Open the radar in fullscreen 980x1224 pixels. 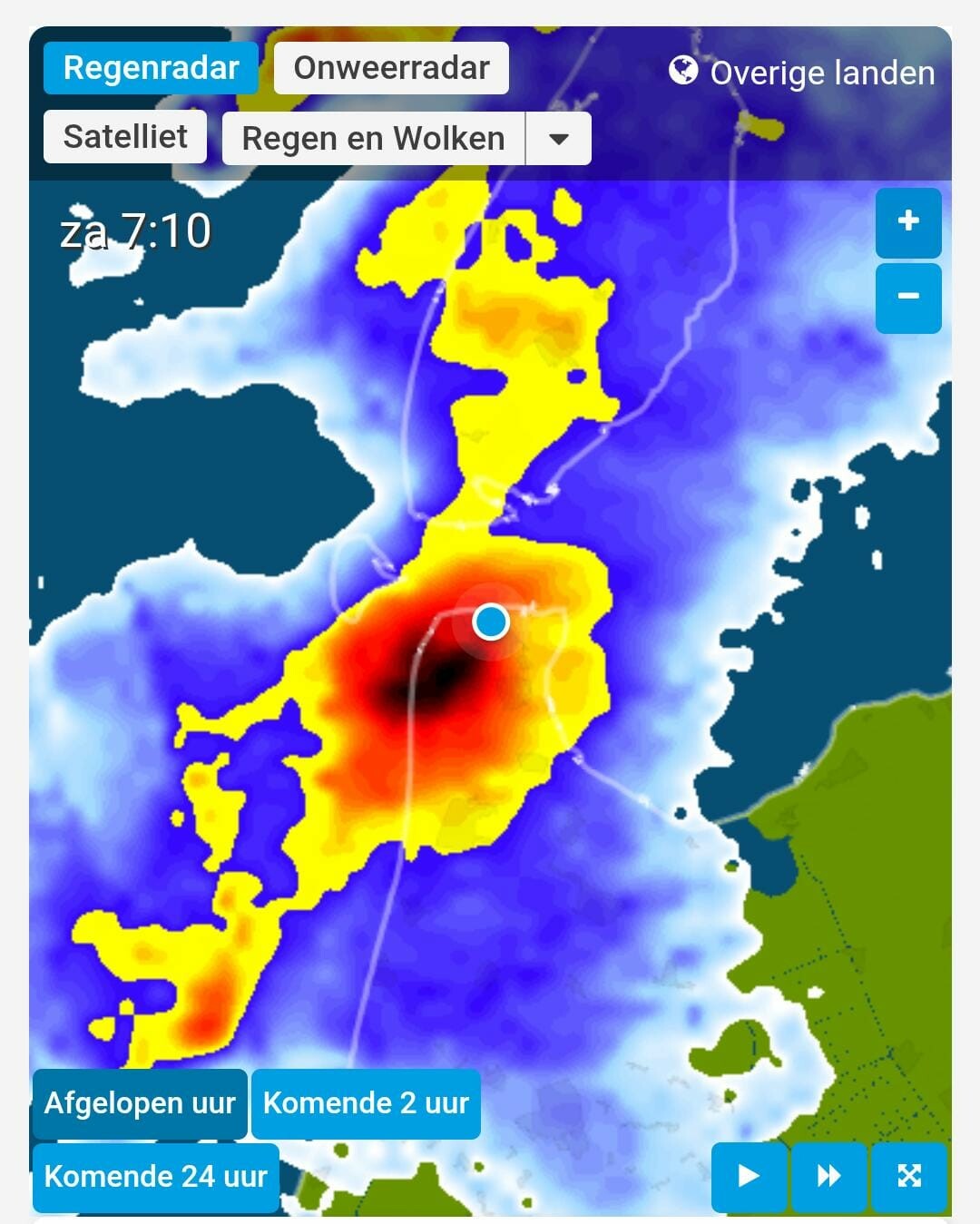point(909,1177)
